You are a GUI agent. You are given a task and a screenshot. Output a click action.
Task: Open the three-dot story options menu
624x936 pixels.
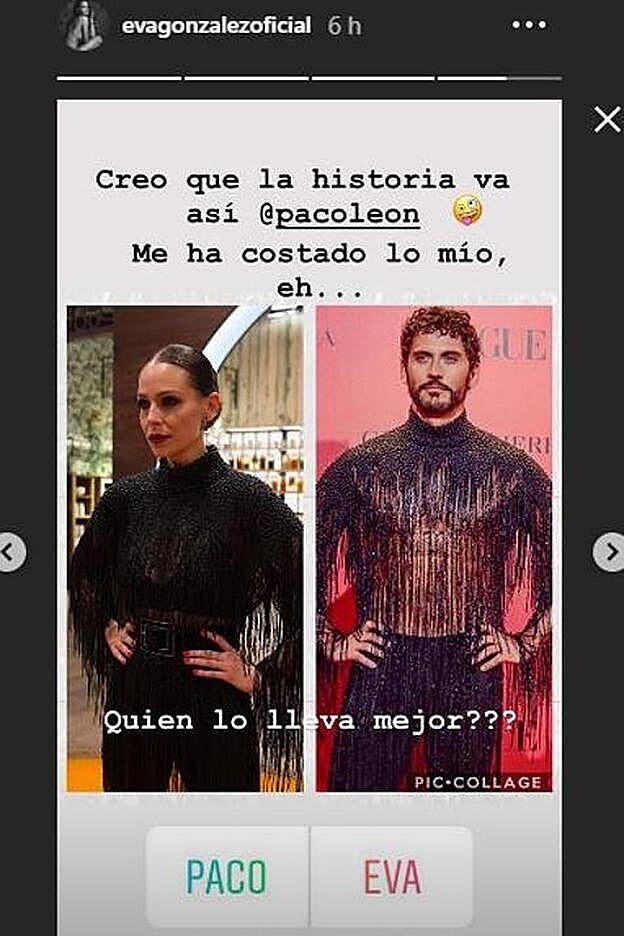[529, 25]
